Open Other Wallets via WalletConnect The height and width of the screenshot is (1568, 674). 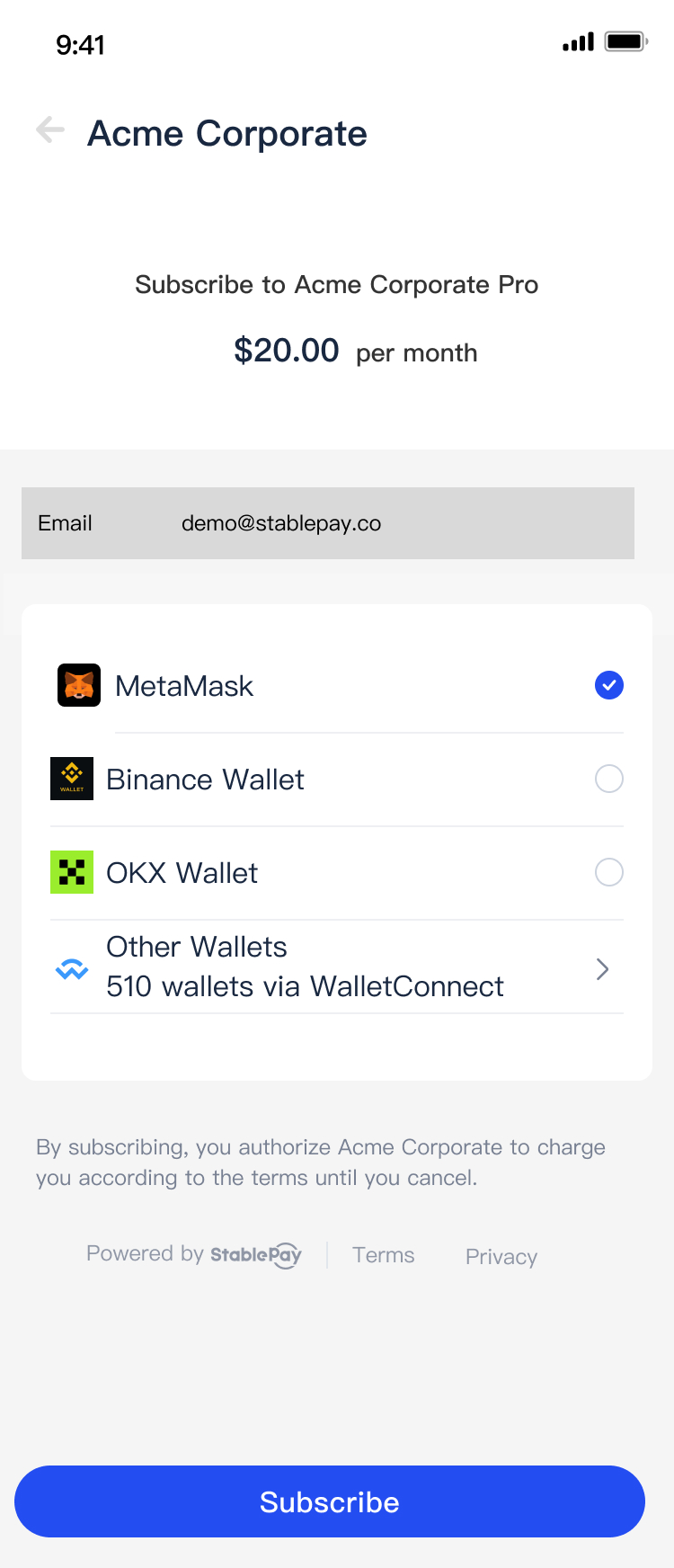pos(337,967)
